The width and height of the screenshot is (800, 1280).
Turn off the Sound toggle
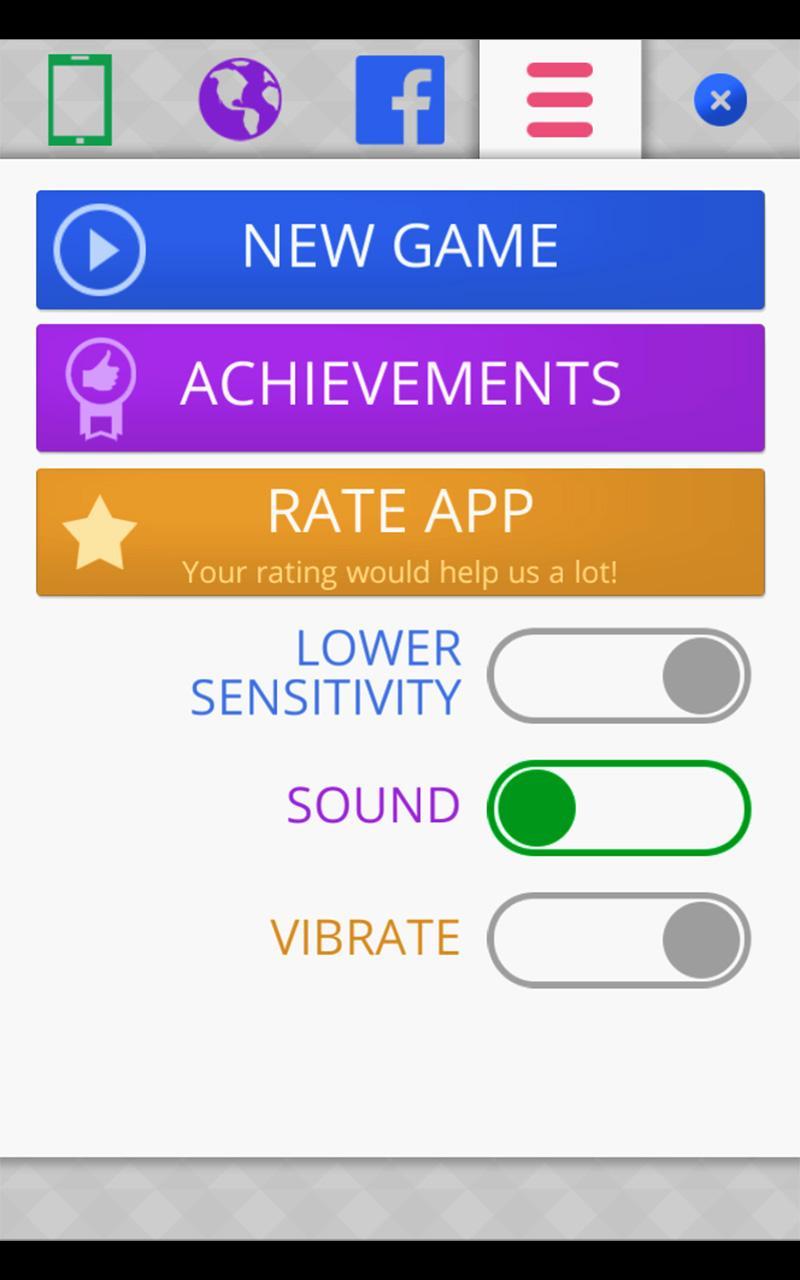pyautogui.click(x=618, y=808)
